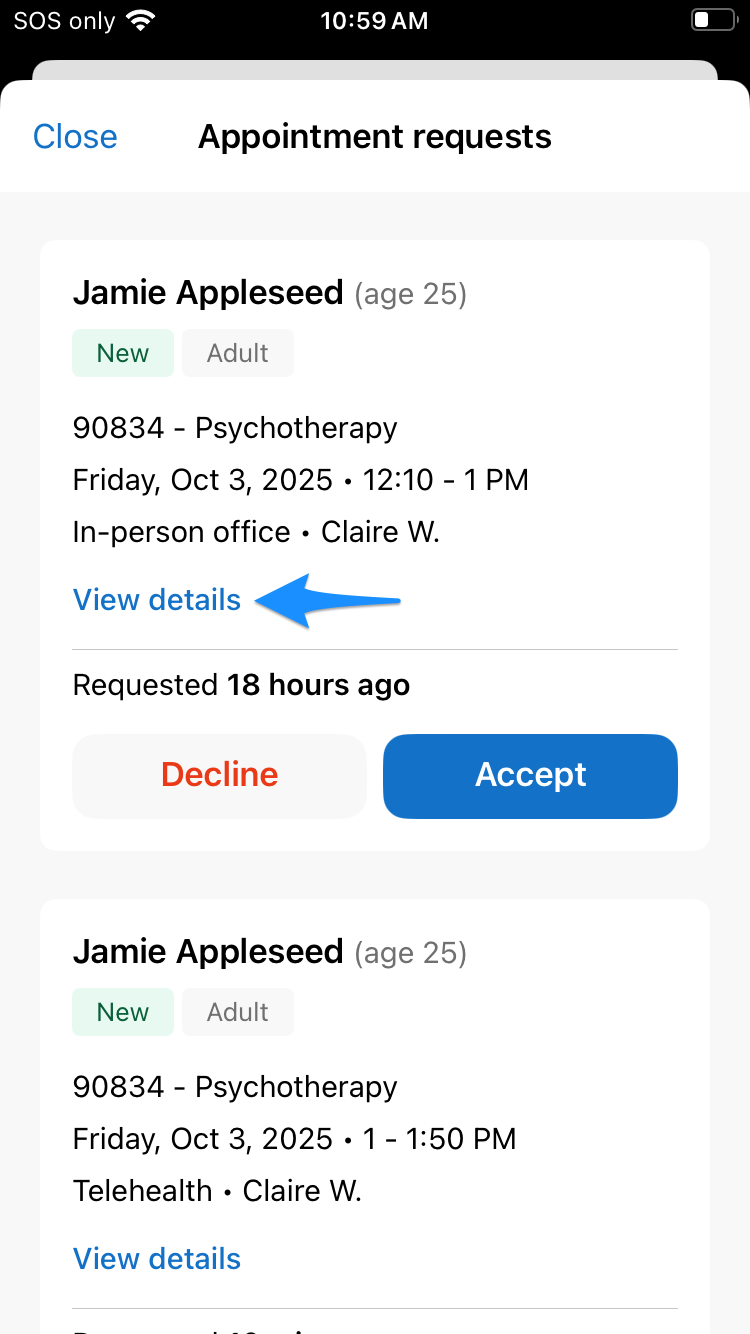Screen dimensions: 750x1334
Task: Tap the Requested 18 hours ago text
Action: coord(240,685)
